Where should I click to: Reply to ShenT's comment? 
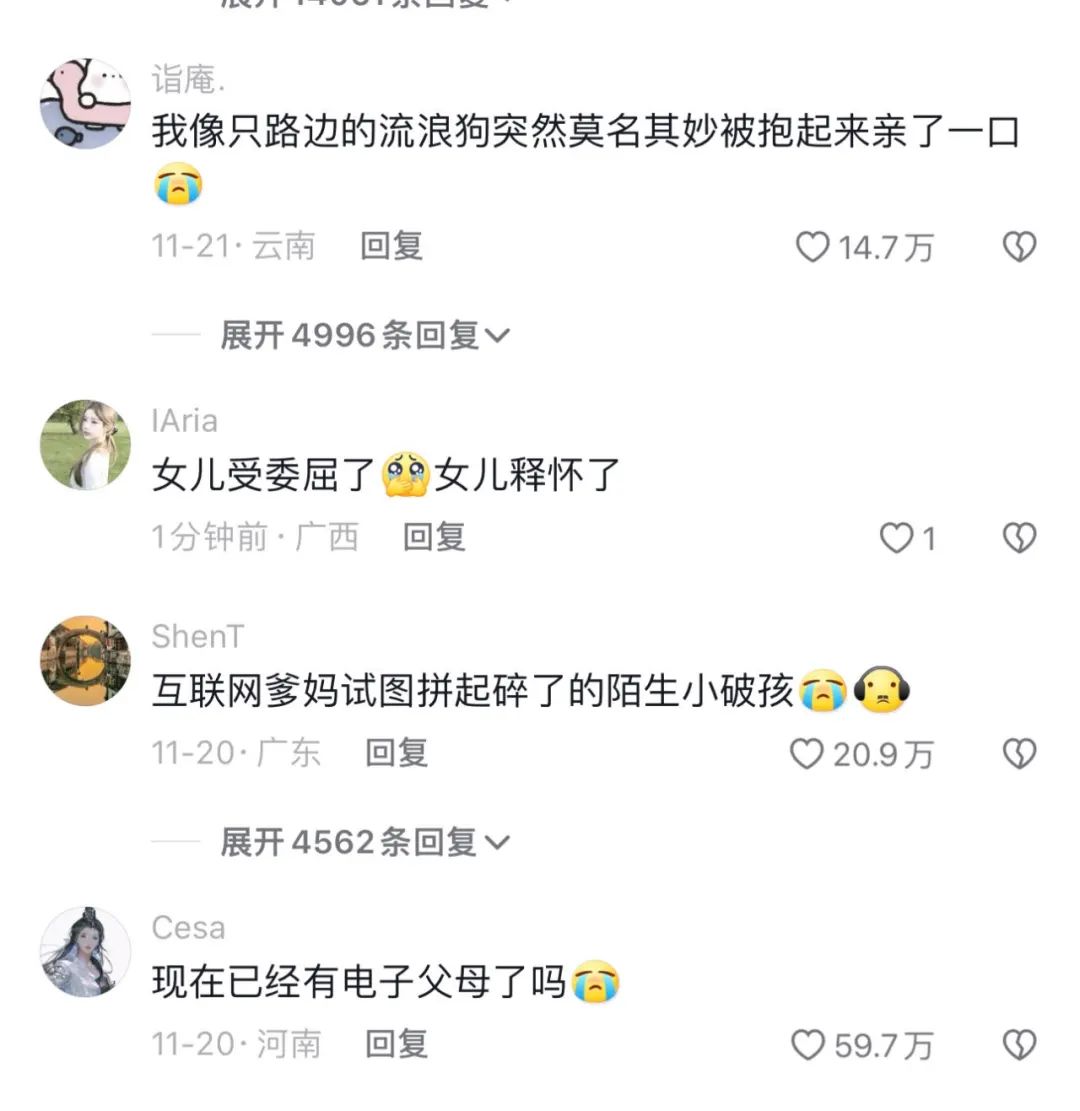[396, 753]
